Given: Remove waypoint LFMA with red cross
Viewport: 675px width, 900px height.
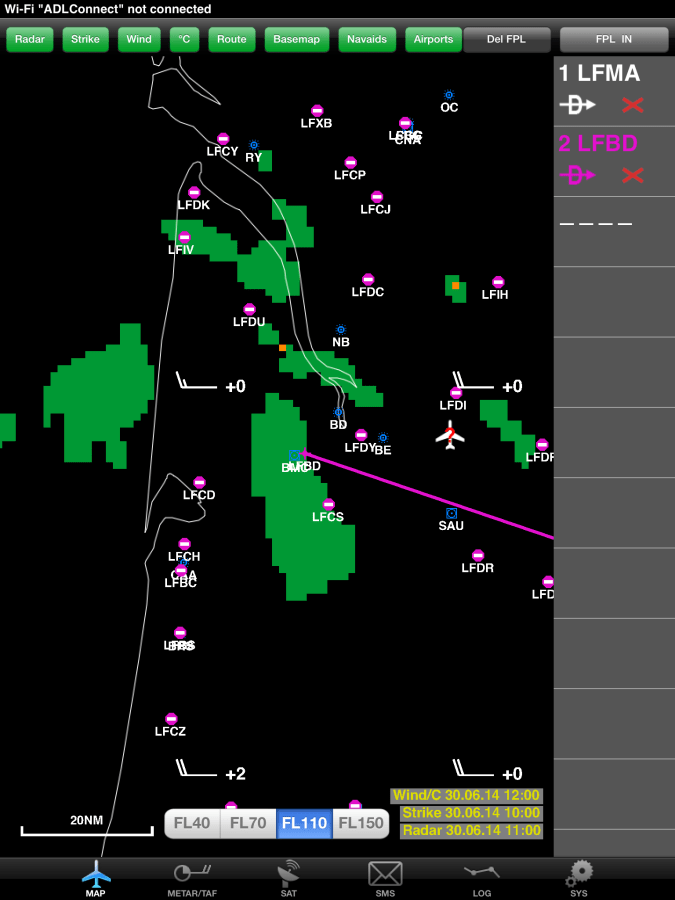Looking at the screenshot, I should 632,105.
